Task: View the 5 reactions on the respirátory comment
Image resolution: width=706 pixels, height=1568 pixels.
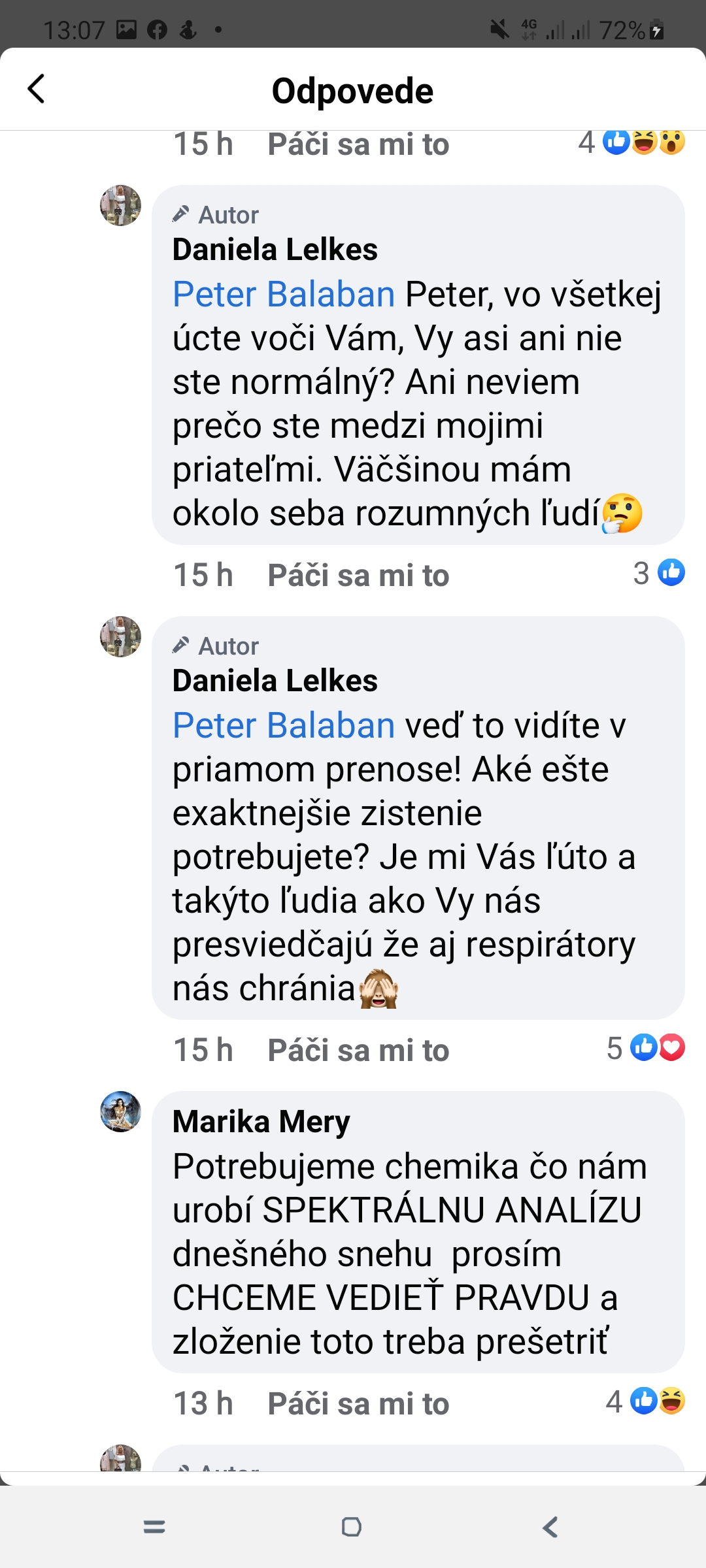Action: pyautogui.click(x=645, y=1048)
